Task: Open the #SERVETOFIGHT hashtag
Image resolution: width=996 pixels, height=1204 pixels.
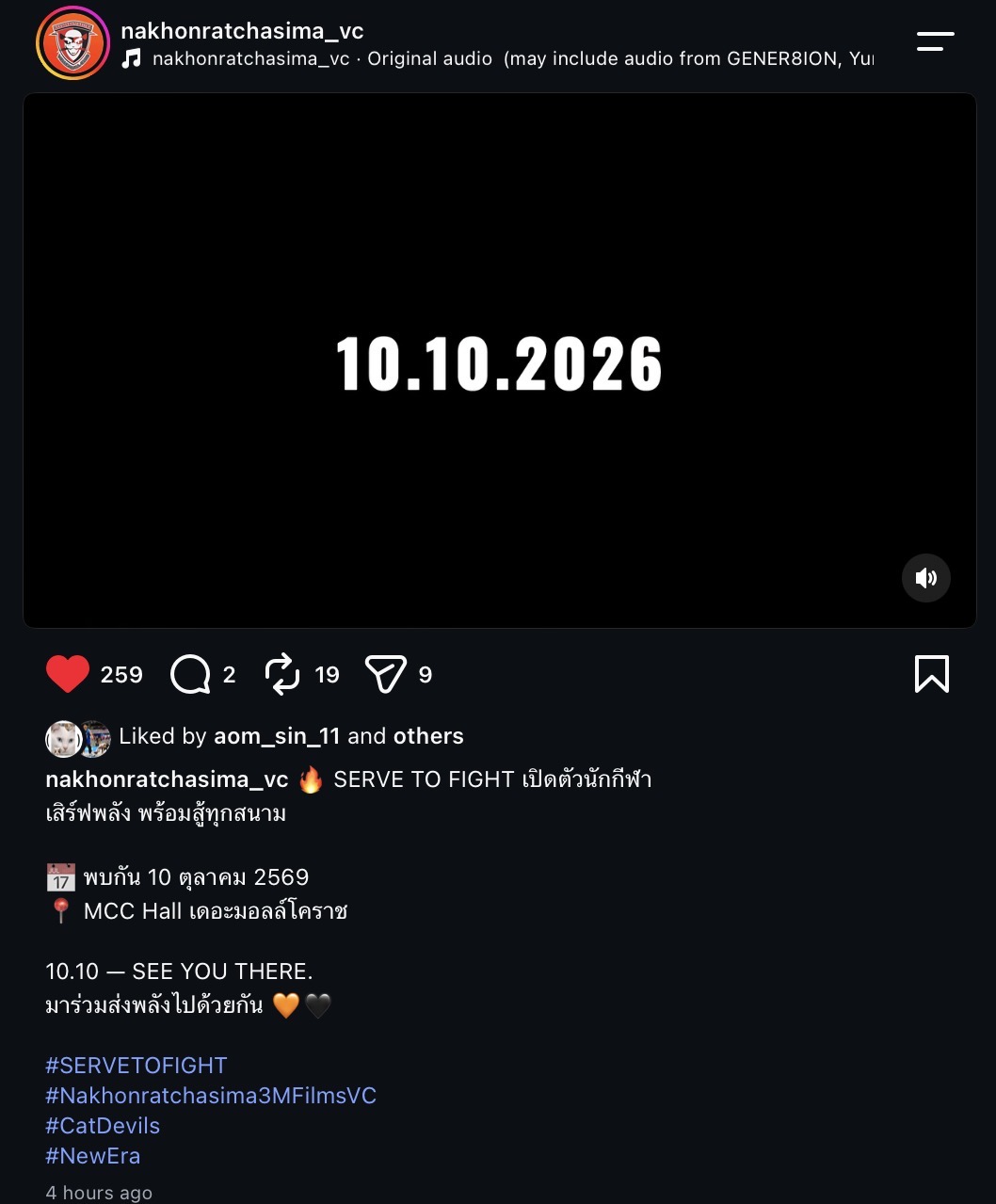Action: coord(137,1066)
